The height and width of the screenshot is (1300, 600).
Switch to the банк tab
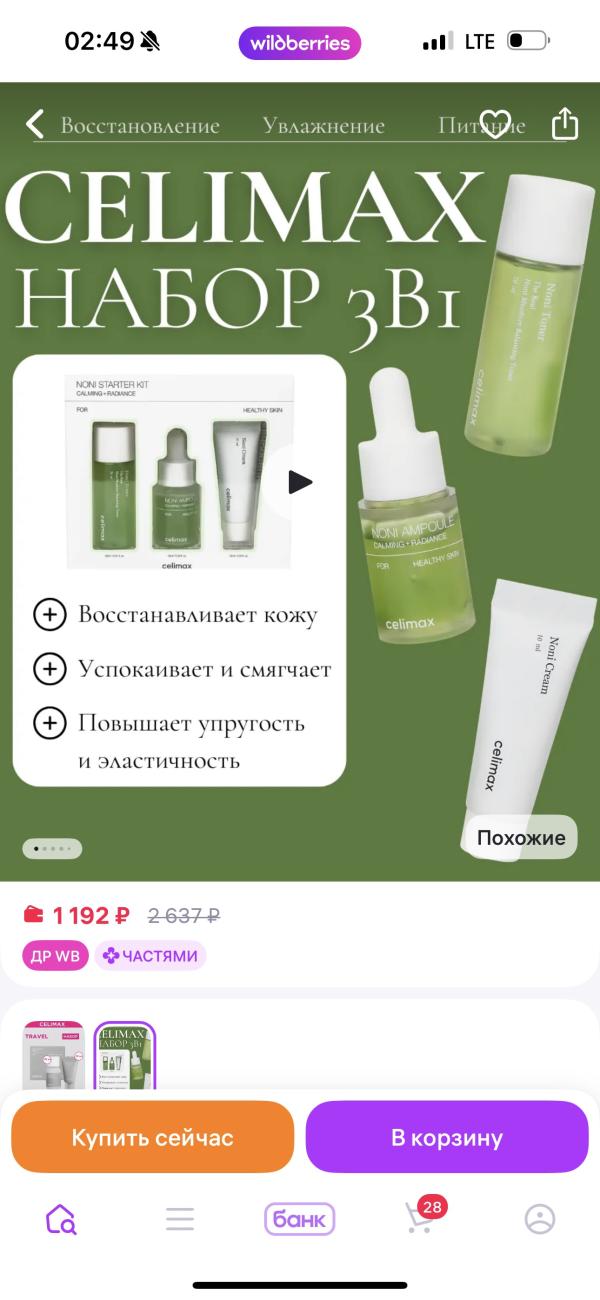(x=299, y=1219)
